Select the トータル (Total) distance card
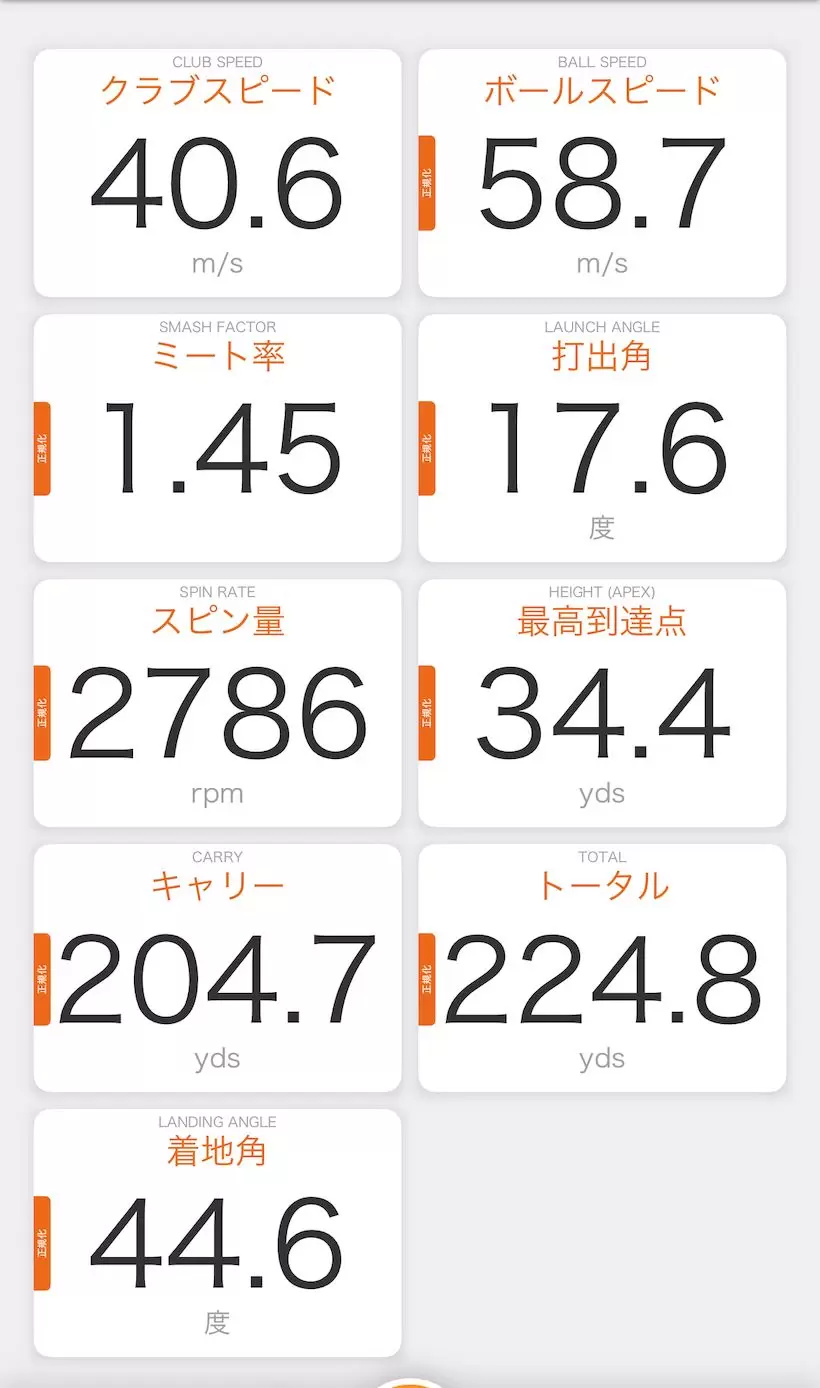Image resolution: width=820 pixels, height=1388 pixels. [x=602, y=967]
